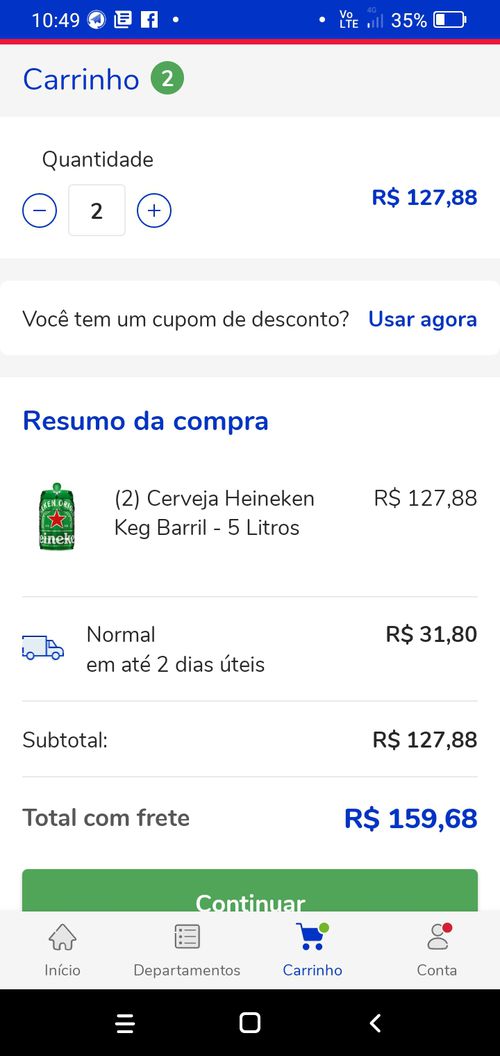Open recent apps from the navigation bar
This screenshot has width=500, height=1056.
125,1023
